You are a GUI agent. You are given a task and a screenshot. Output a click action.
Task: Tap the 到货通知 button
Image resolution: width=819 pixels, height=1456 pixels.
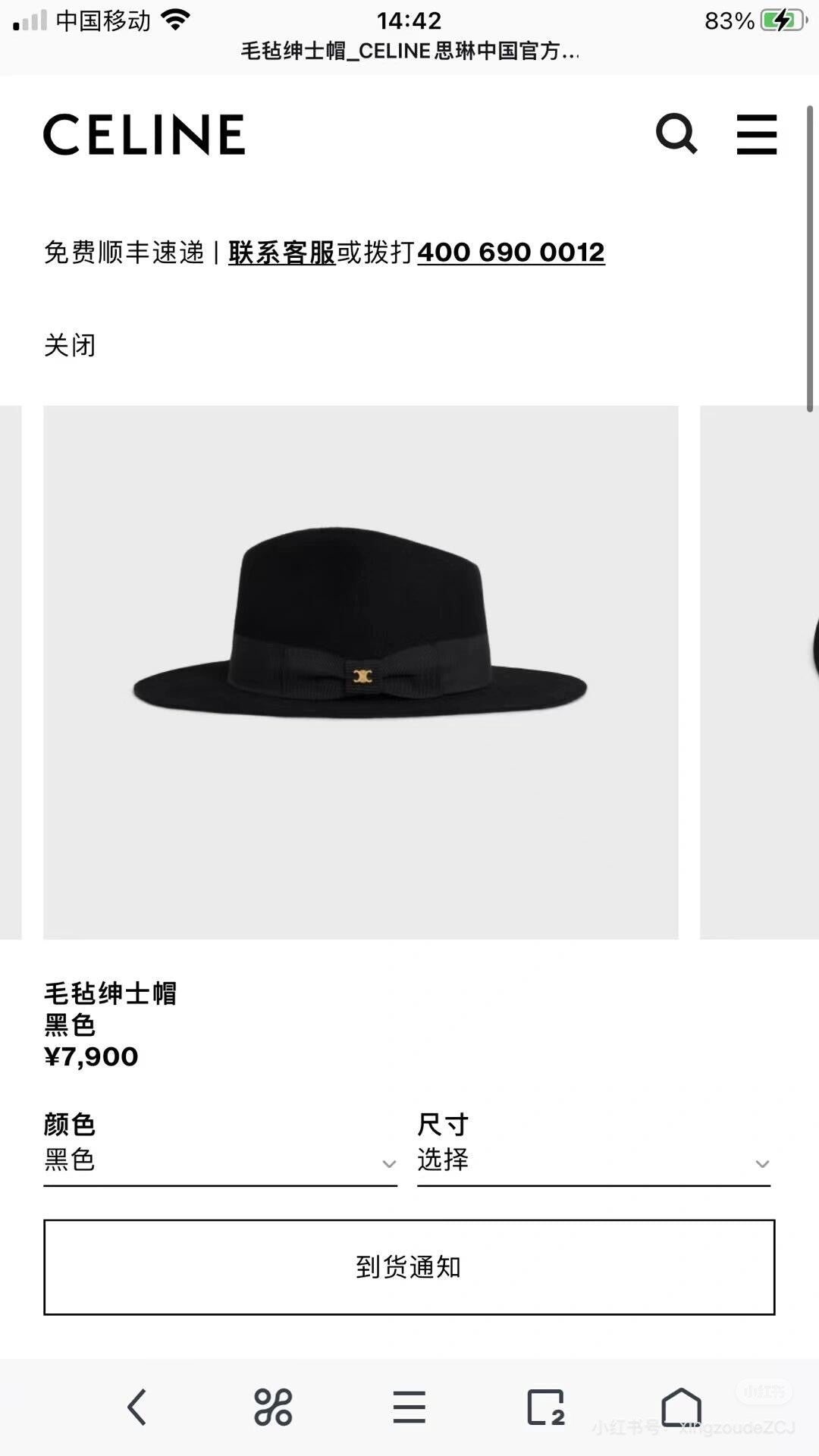409,1267
